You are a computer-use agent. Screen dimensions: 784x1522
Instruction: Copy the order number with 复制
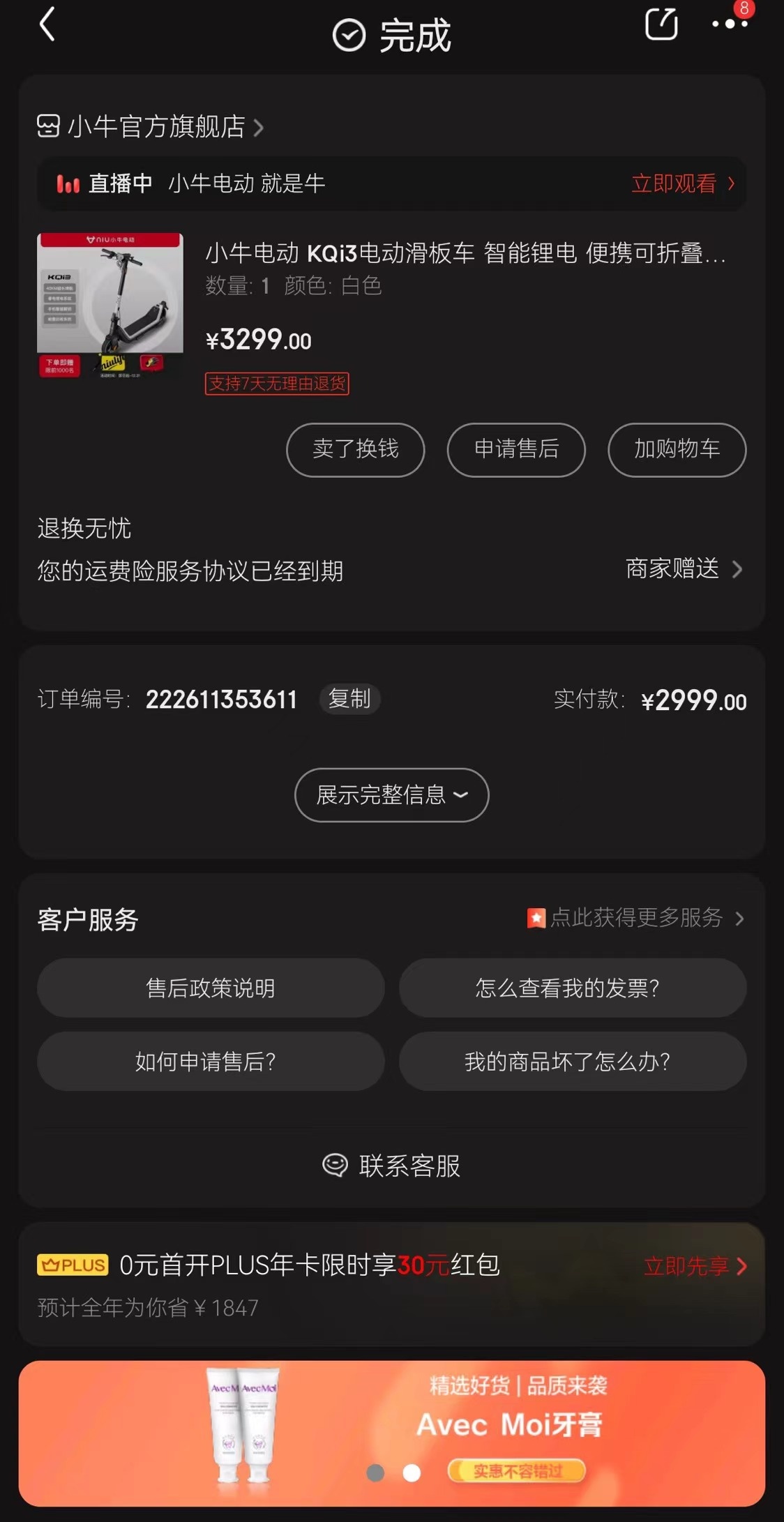click(x=349, y=699)
